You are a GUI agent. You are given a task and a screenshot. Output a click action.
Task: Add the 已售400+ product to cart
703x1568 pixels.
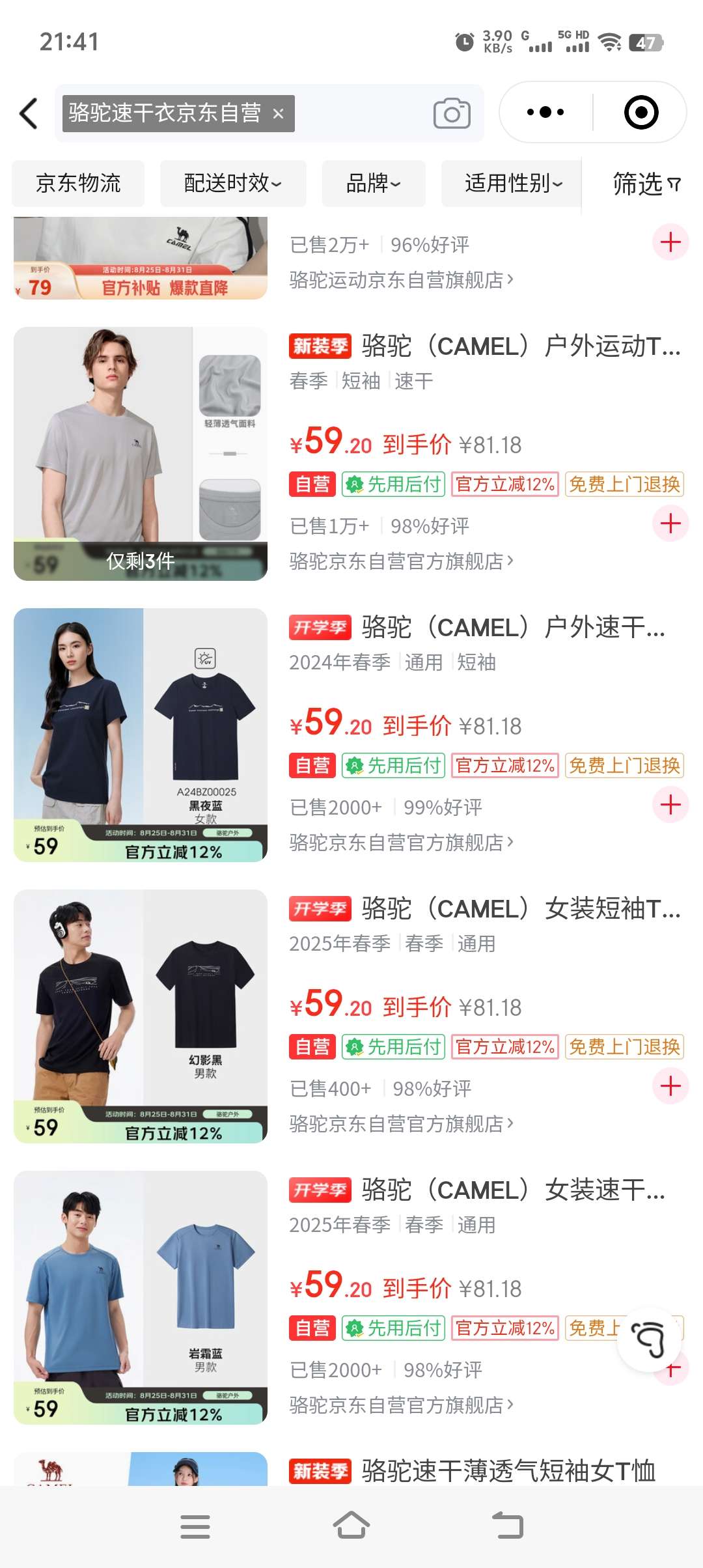coord(670,1086)
